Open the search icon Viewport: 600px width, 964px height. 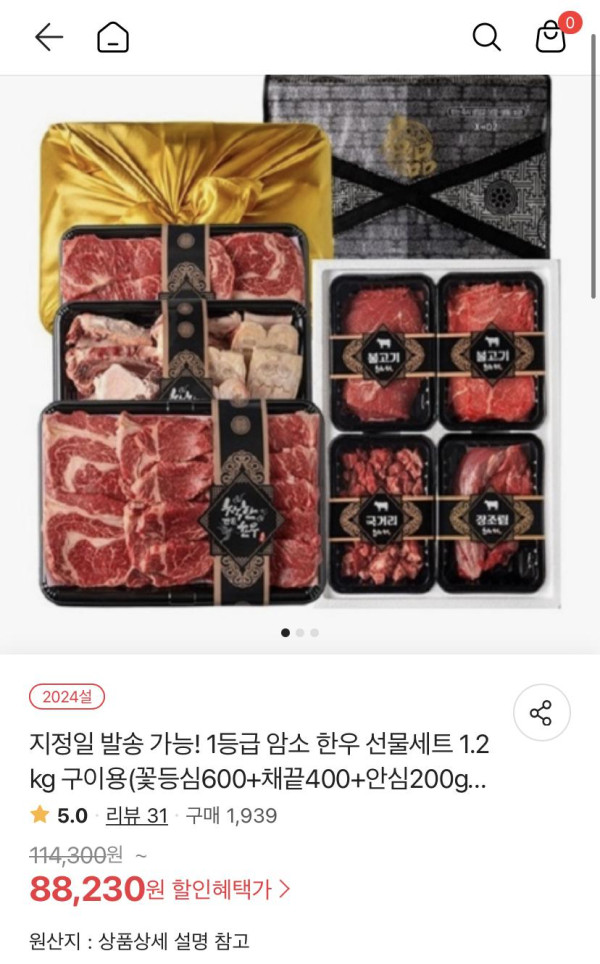click(x=486, y=38)
